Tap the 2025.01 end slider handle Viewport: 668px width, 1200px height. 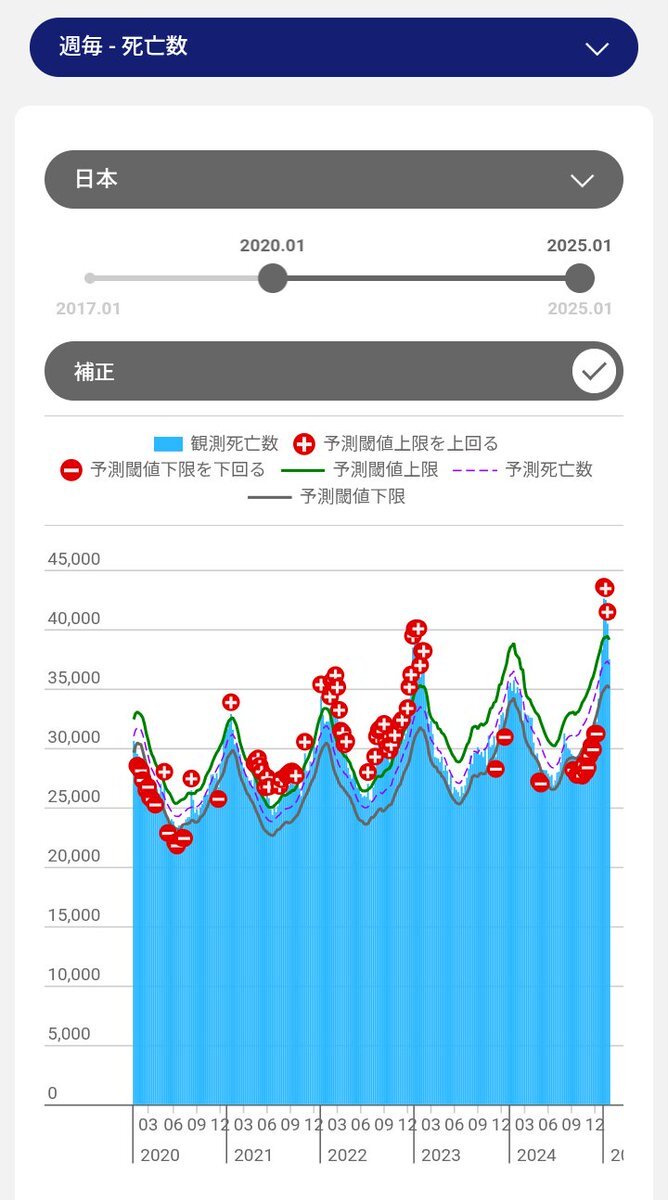(579, 278)
